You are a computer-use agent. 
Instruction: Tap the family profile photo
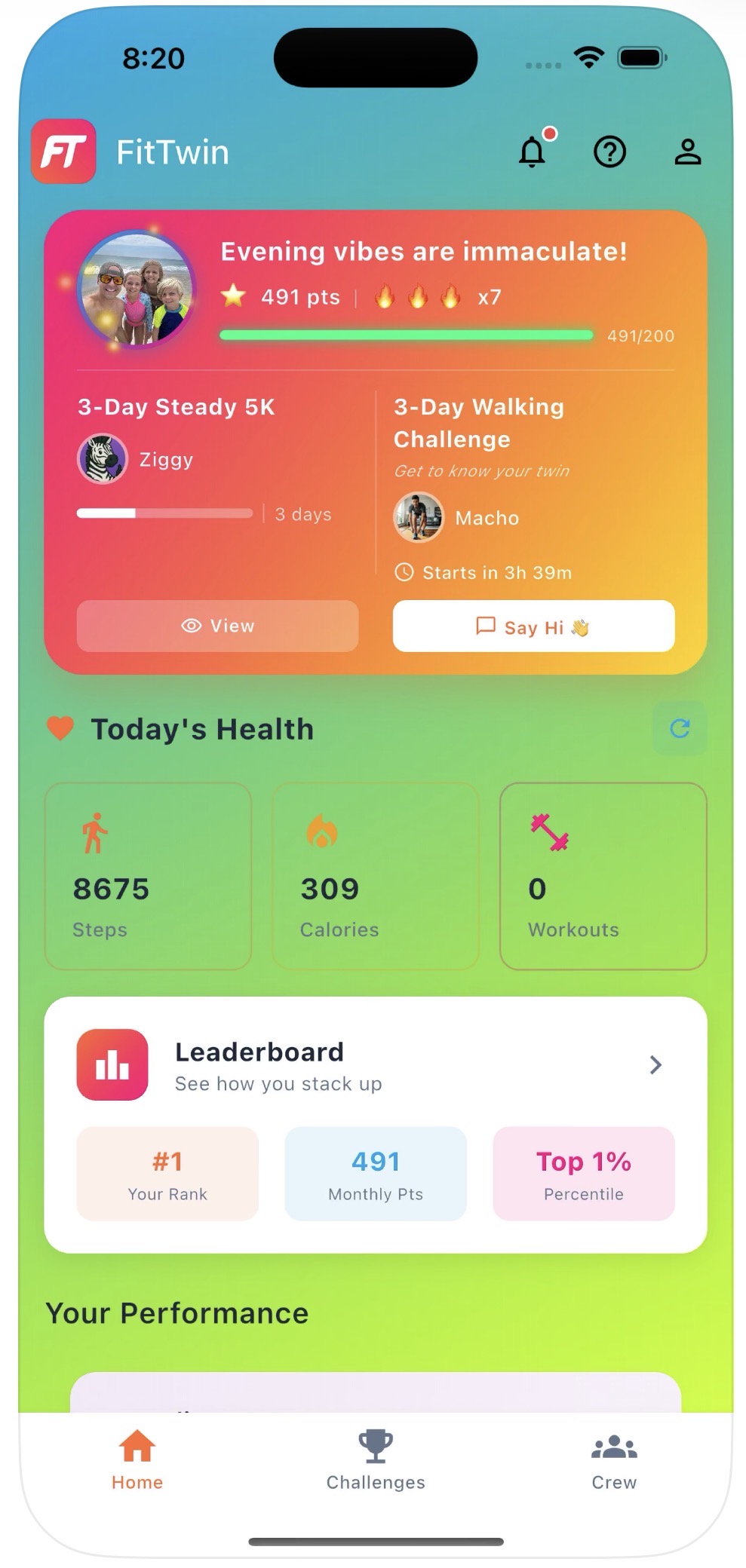click(137, 289)
